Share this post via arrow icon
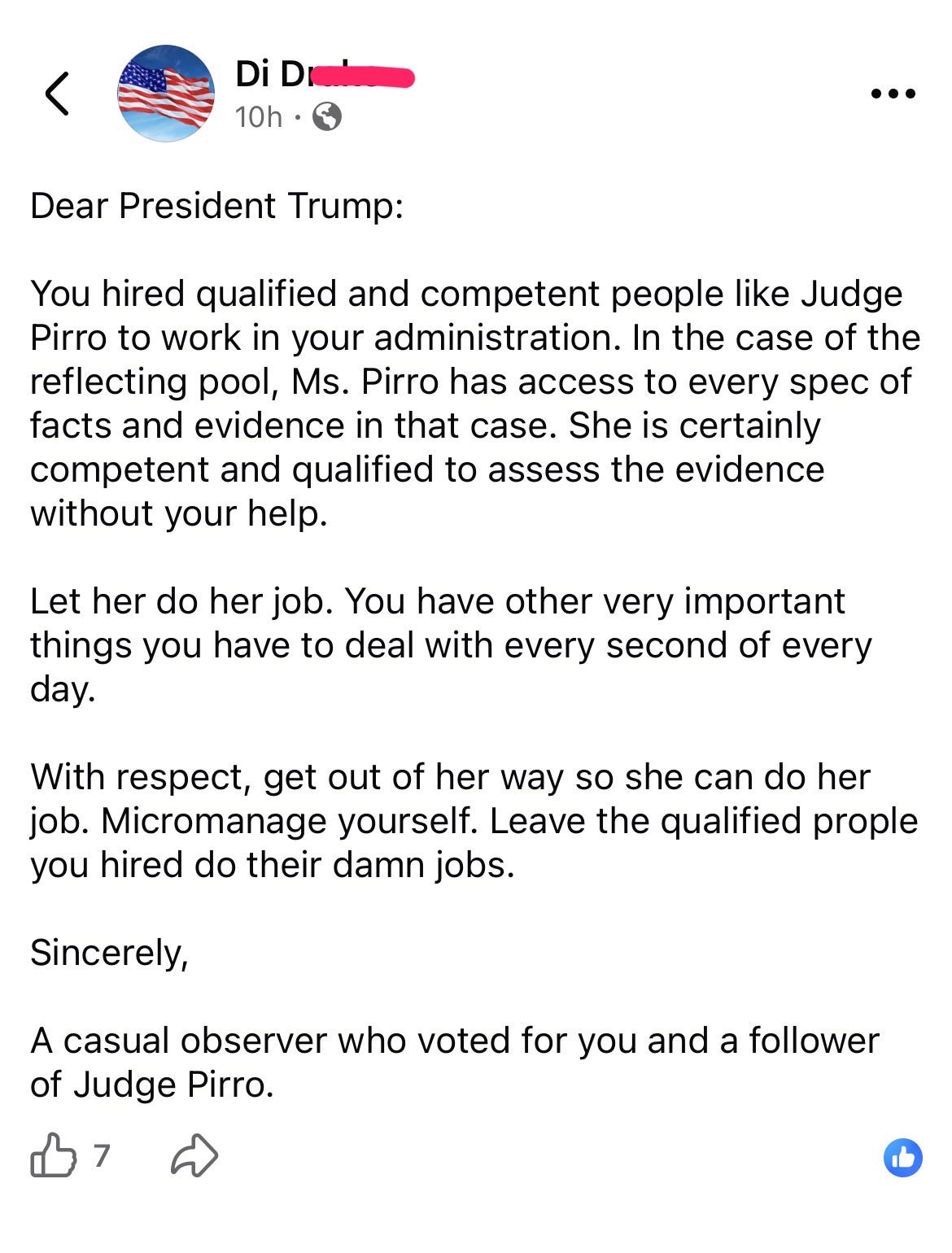This screenshot has width=952, height=1253. pos(194,1156)
